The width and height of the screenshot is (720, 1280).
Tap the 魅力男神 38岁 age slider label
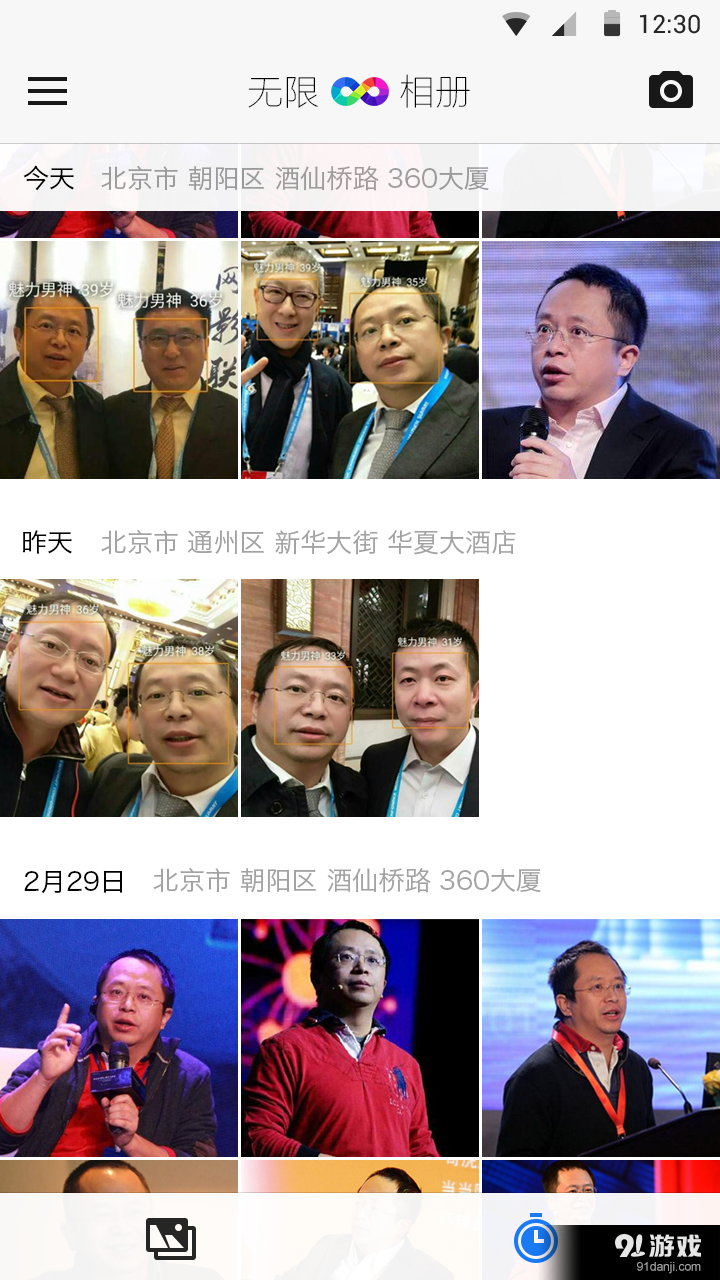pyautogui.click(x=178, y=651)
